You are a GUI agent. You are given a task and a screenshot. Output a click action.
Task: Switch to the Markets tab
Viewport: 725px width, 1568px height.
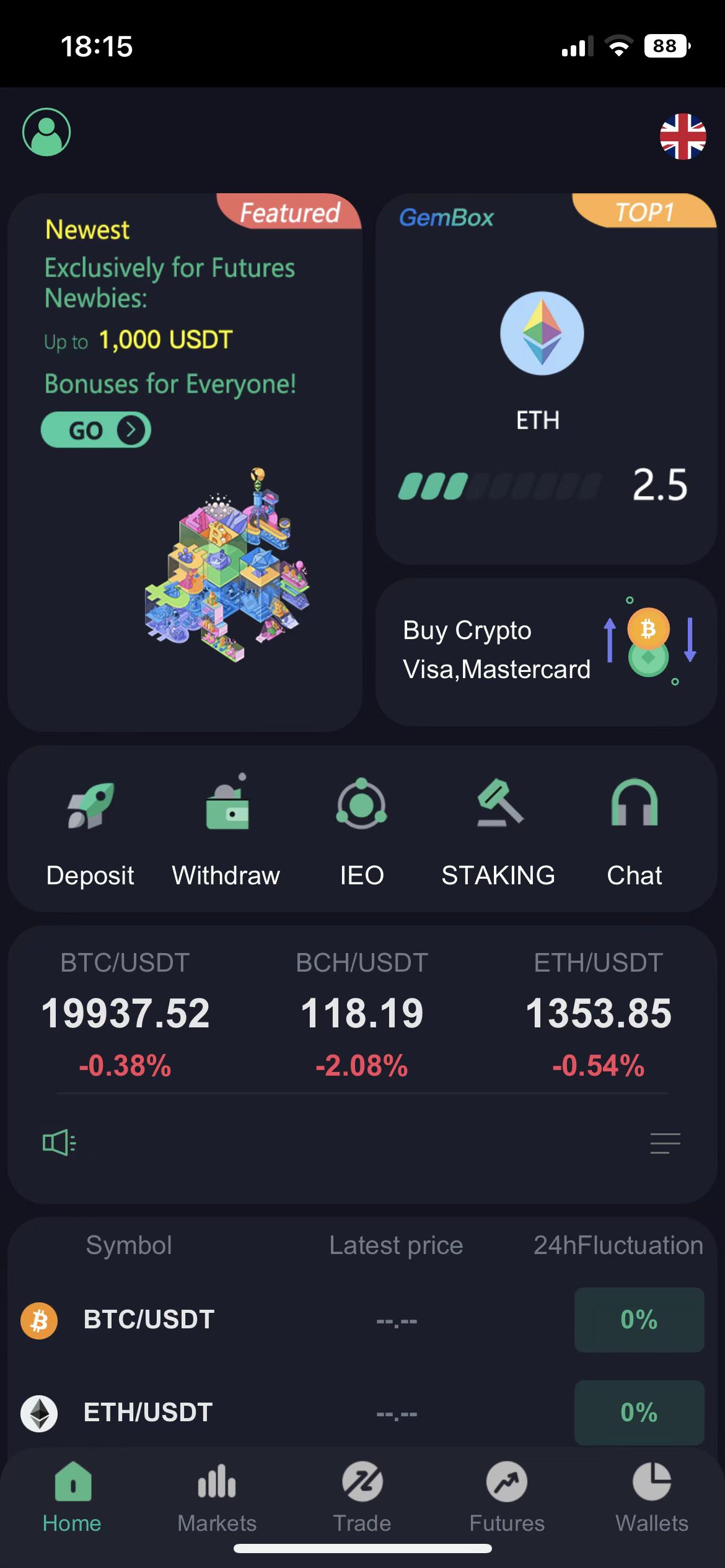pyautogui.click(x=217, y=1497)
